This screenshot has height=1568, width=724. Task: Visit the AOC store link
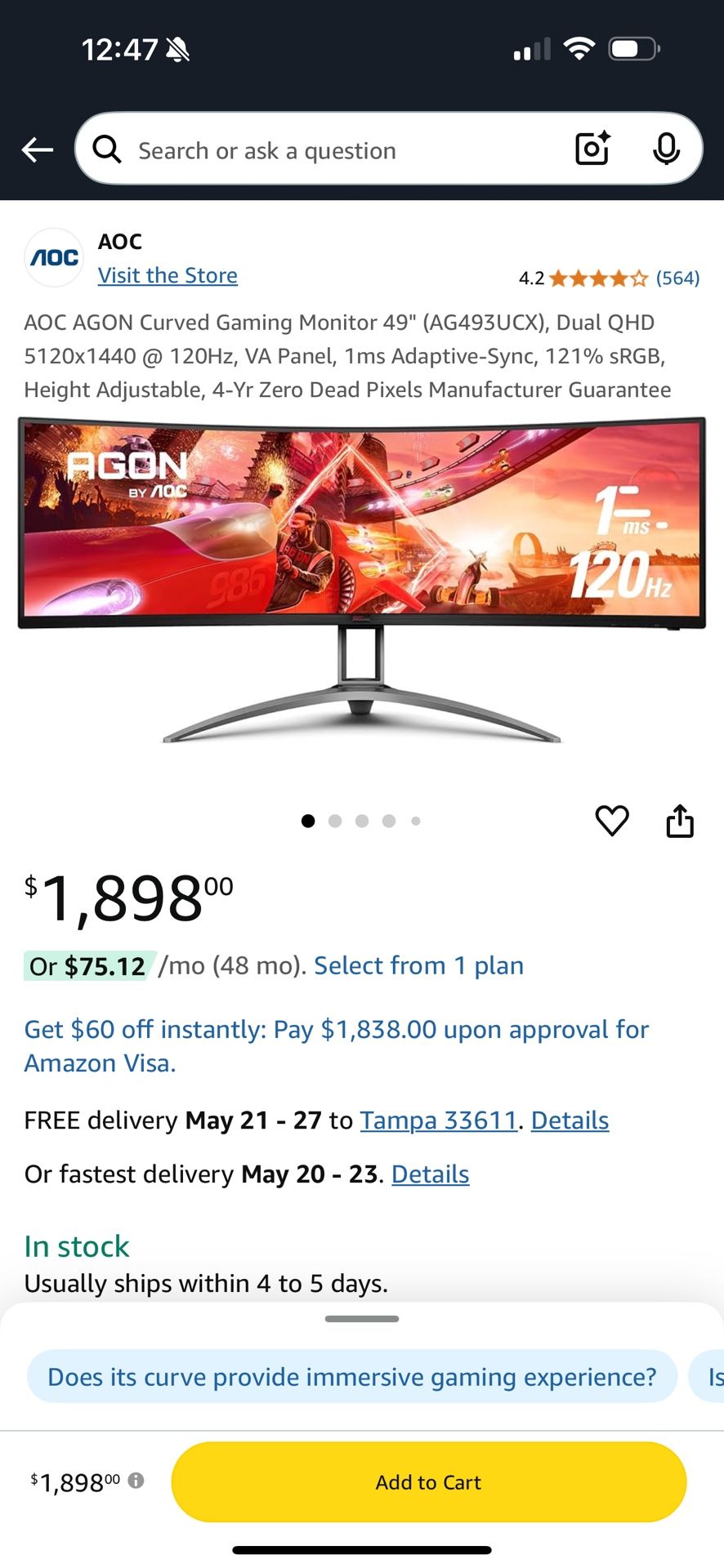pos(168,275)
